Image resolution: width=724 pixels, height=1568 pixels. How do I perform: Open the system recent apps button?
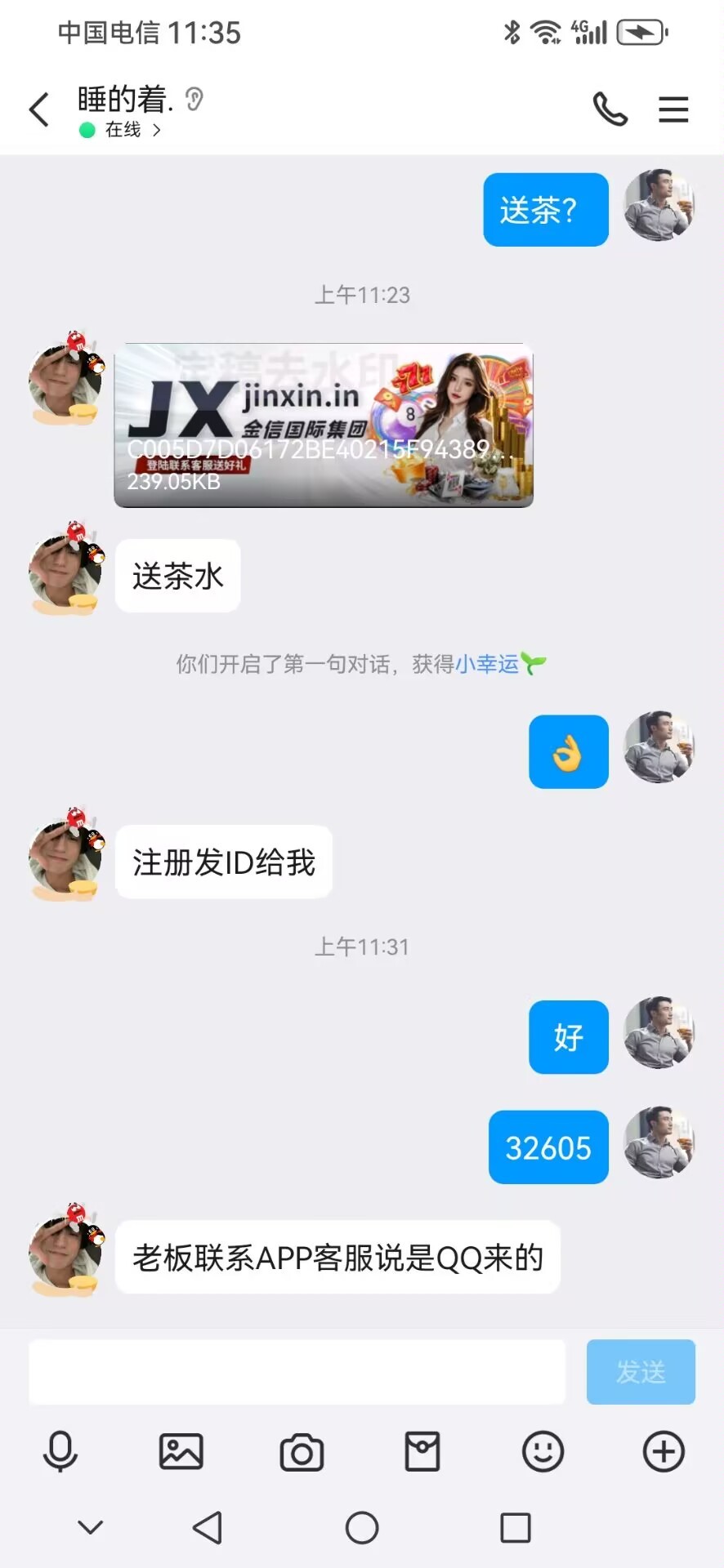tap(516, 1527)
